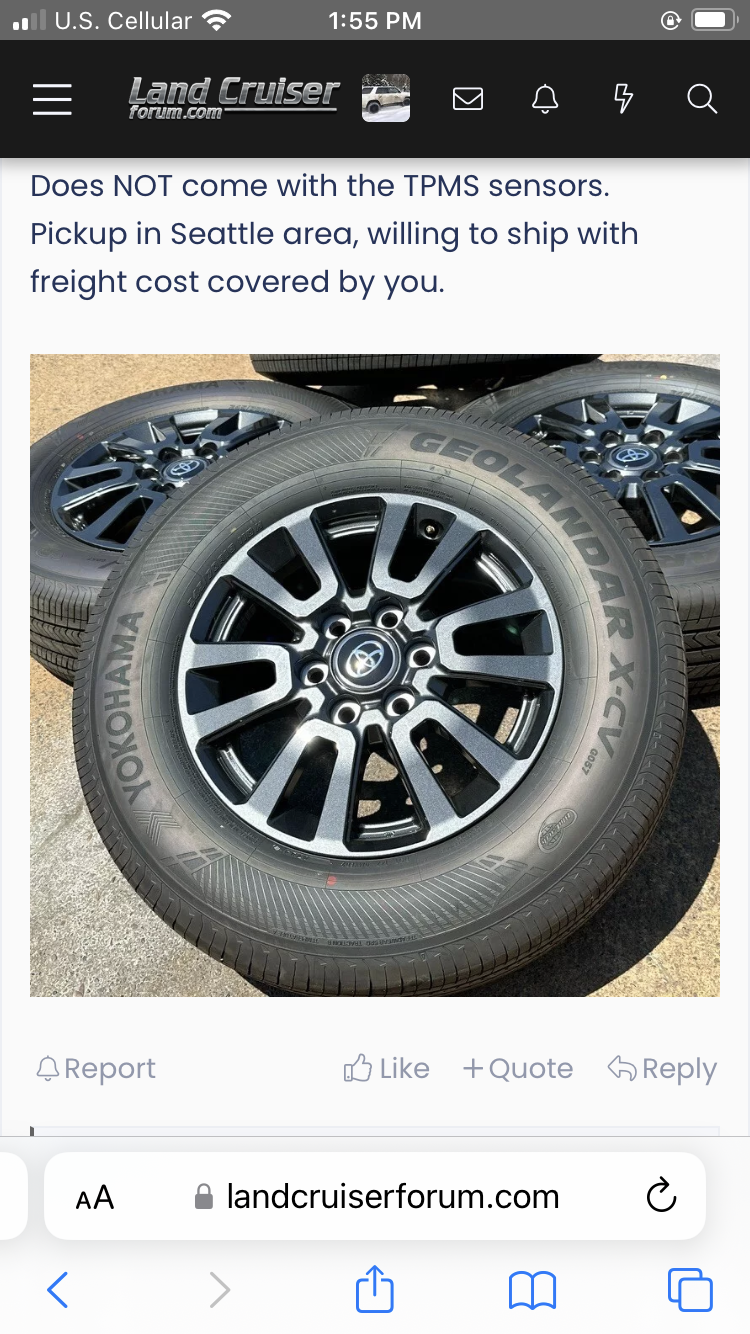Open the hamburger navigation menu
Viewport: 750px width, 1334px height.
pos(52,99)
